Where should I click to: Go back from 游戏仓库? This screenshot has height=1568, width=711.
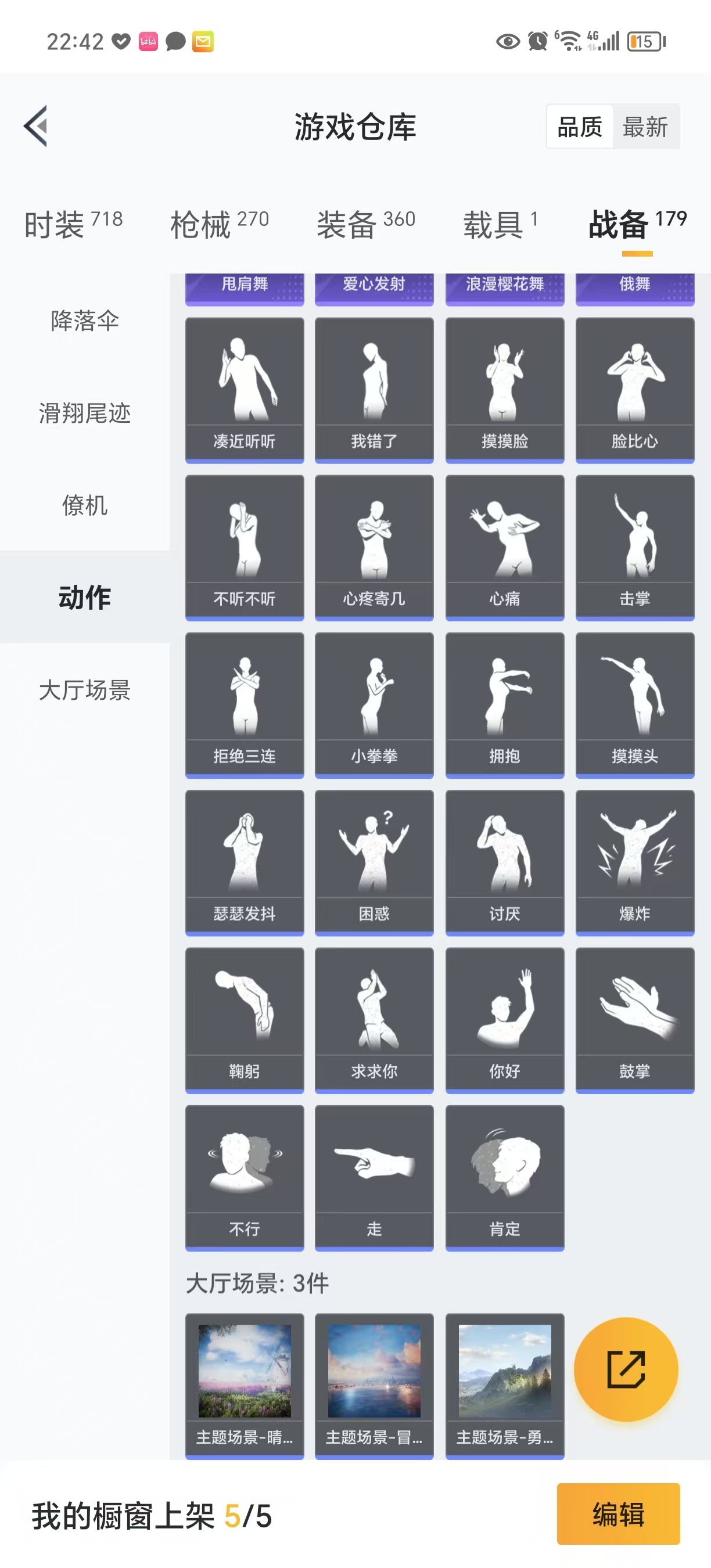point(36,127)
